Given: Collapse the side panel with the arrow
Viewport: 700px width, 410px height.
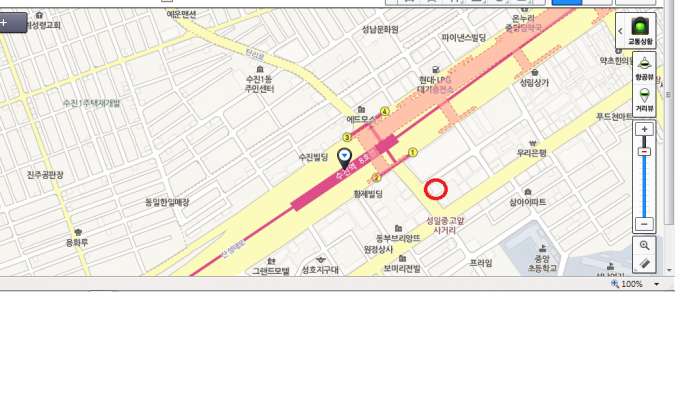Looking at the screenshot, I should [621, 31].
